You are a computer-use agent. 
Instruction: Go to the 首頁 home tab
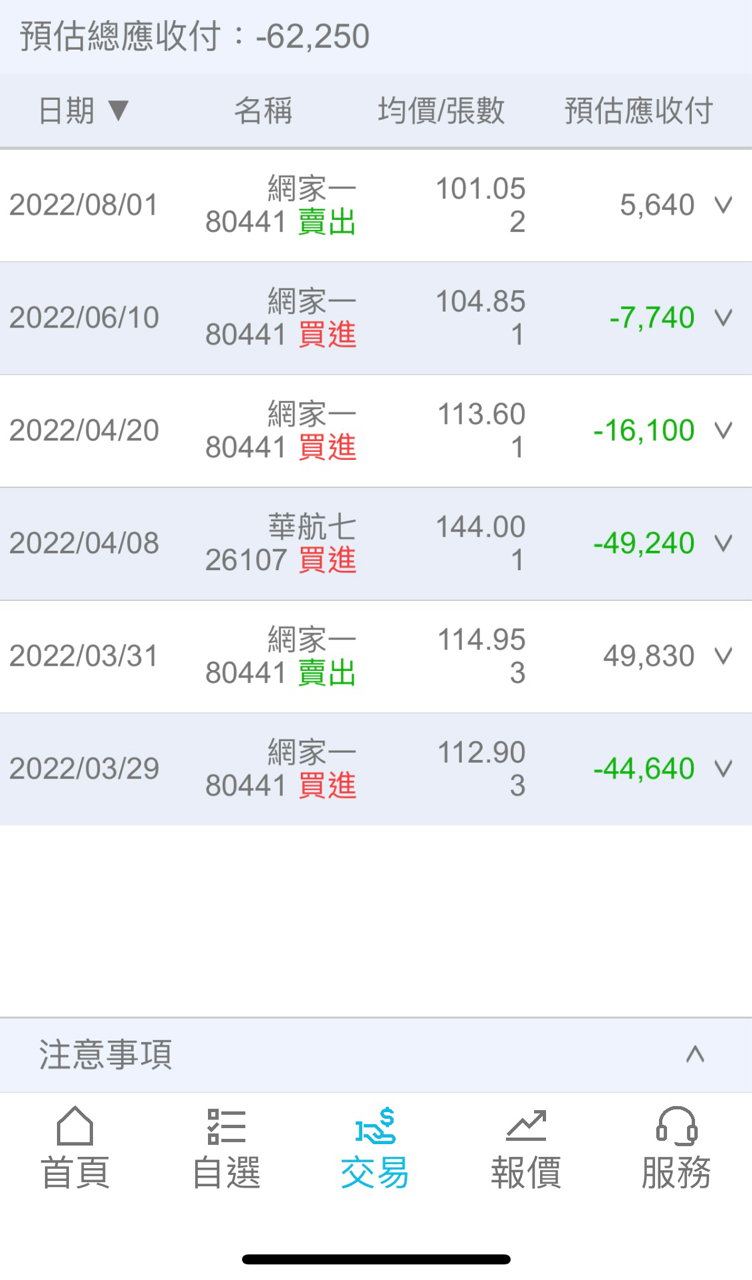pyautogui.click(x=75, y=1148)
